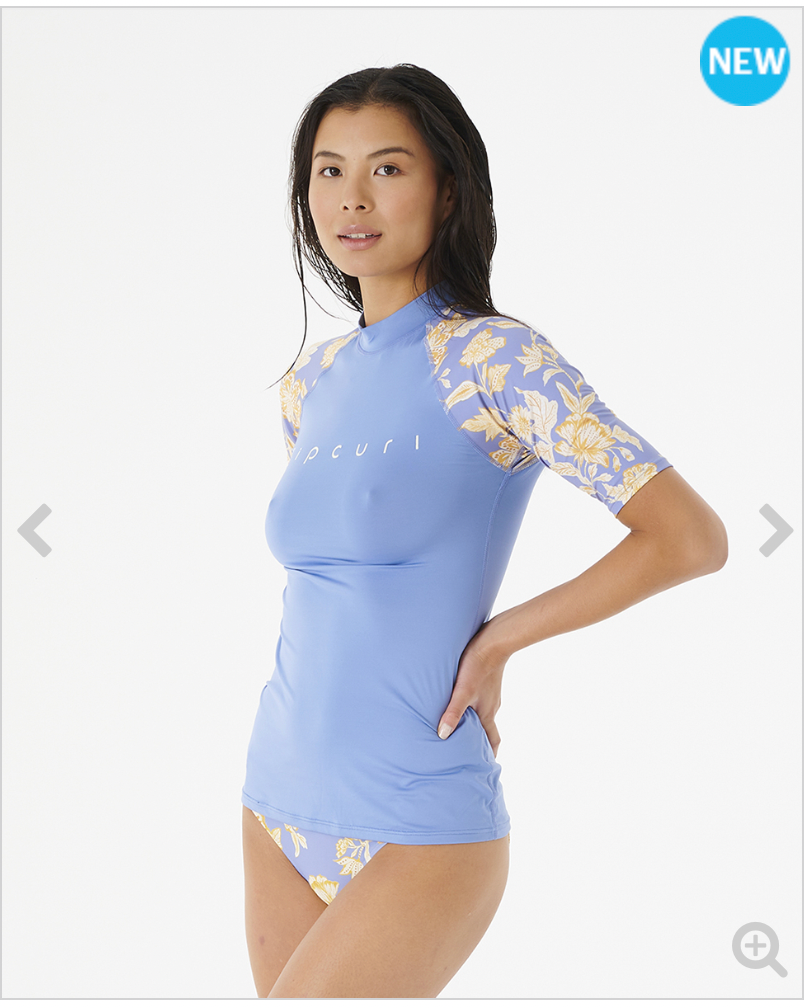
Task: Go to the next product image
Action: point(774,530)
